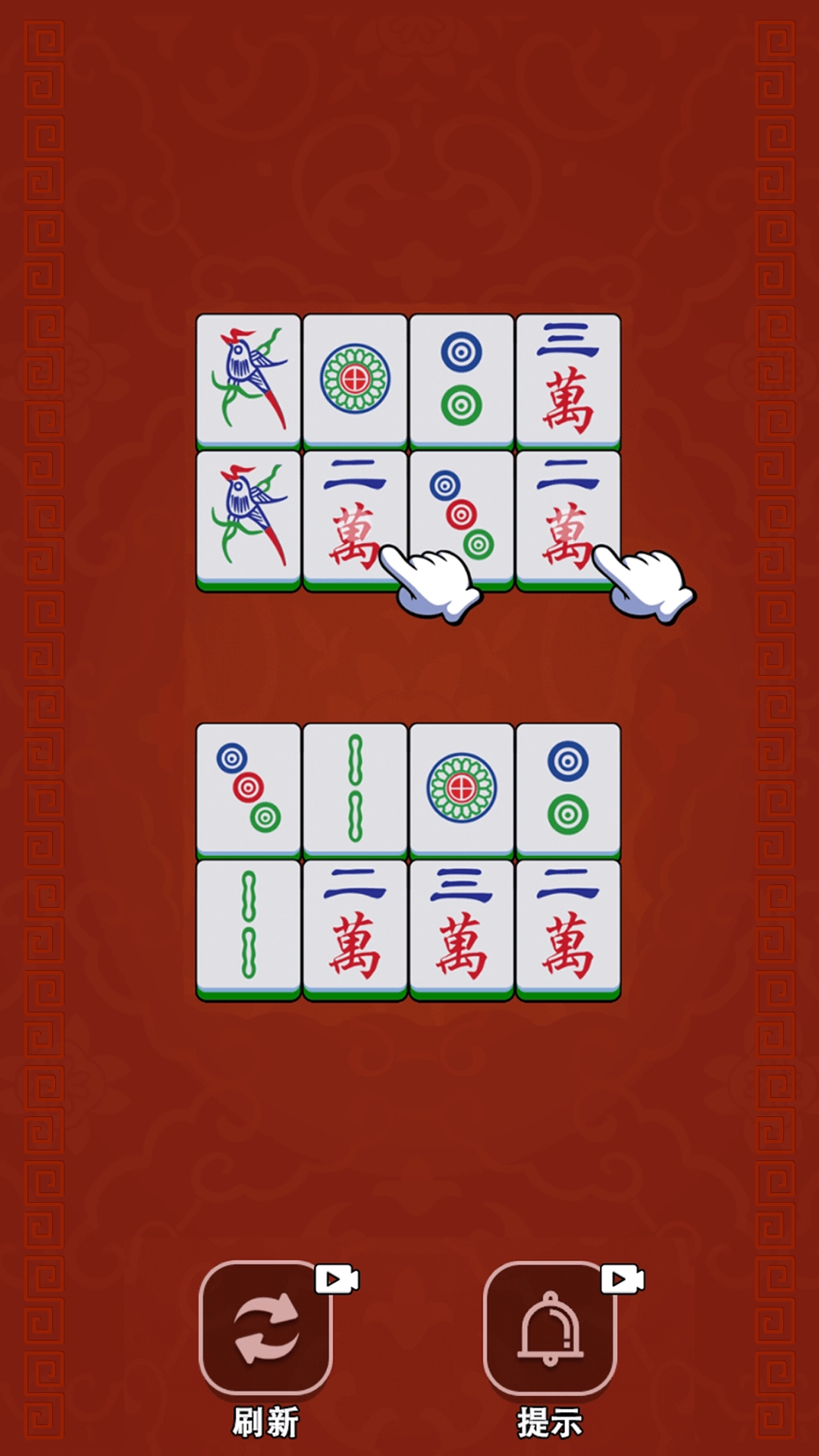Choose the three-dot tile in the lower group
This screenshot has height=1456, width=819.
pyautogui.click(x=249, y=789)
